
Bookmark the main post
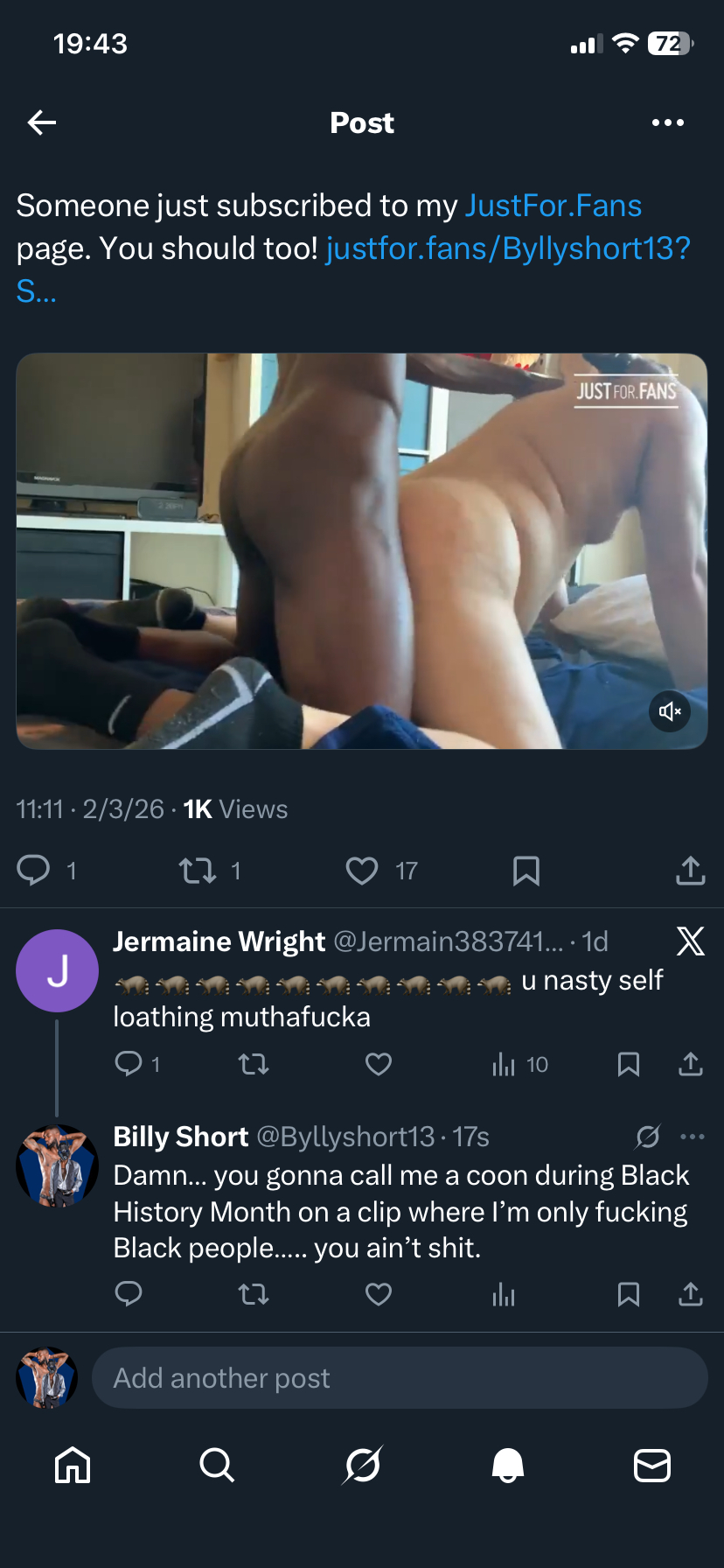(x=526, y=871)
